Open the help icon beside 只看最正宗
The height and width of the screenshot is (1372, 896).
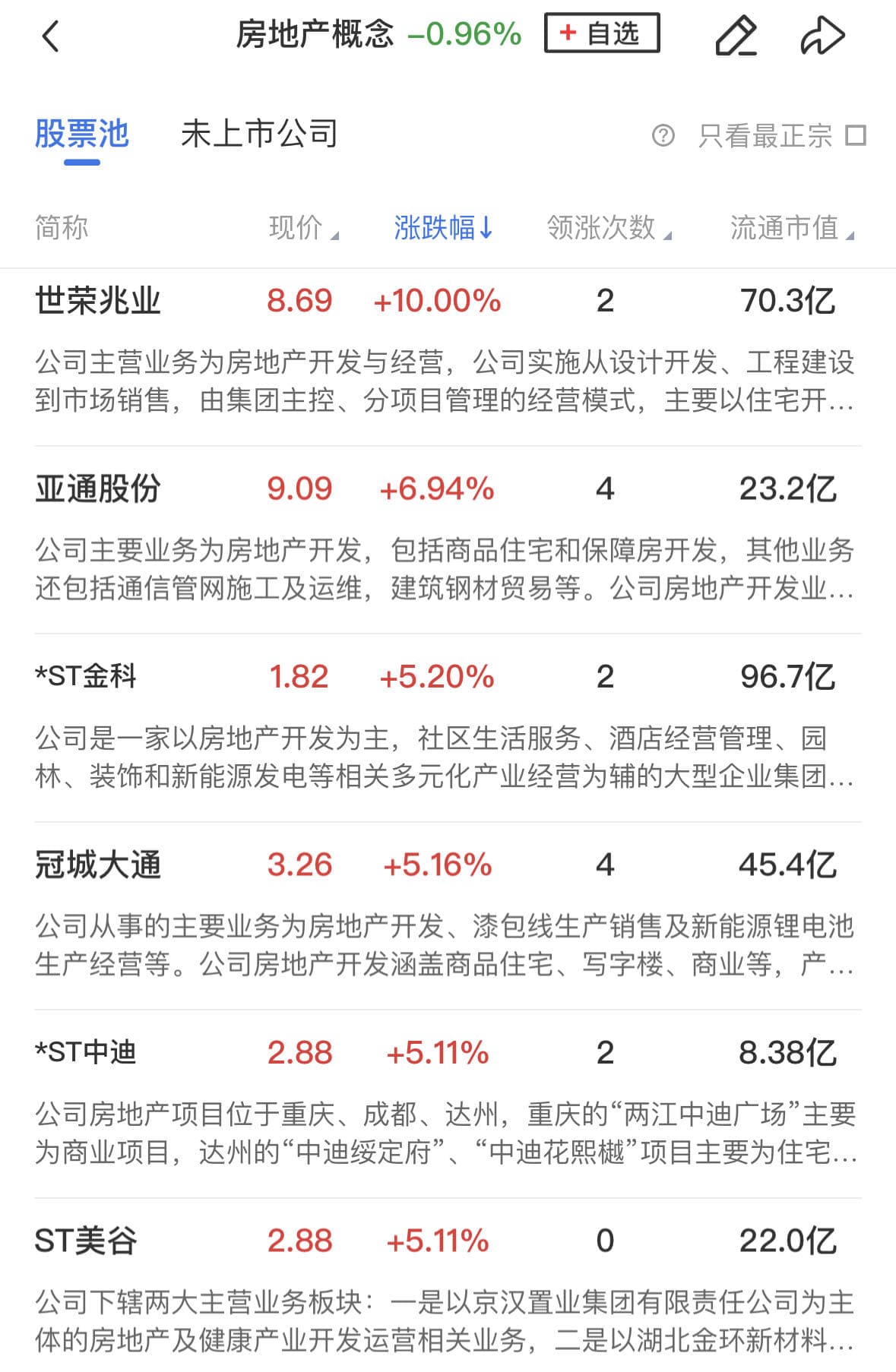663,136
